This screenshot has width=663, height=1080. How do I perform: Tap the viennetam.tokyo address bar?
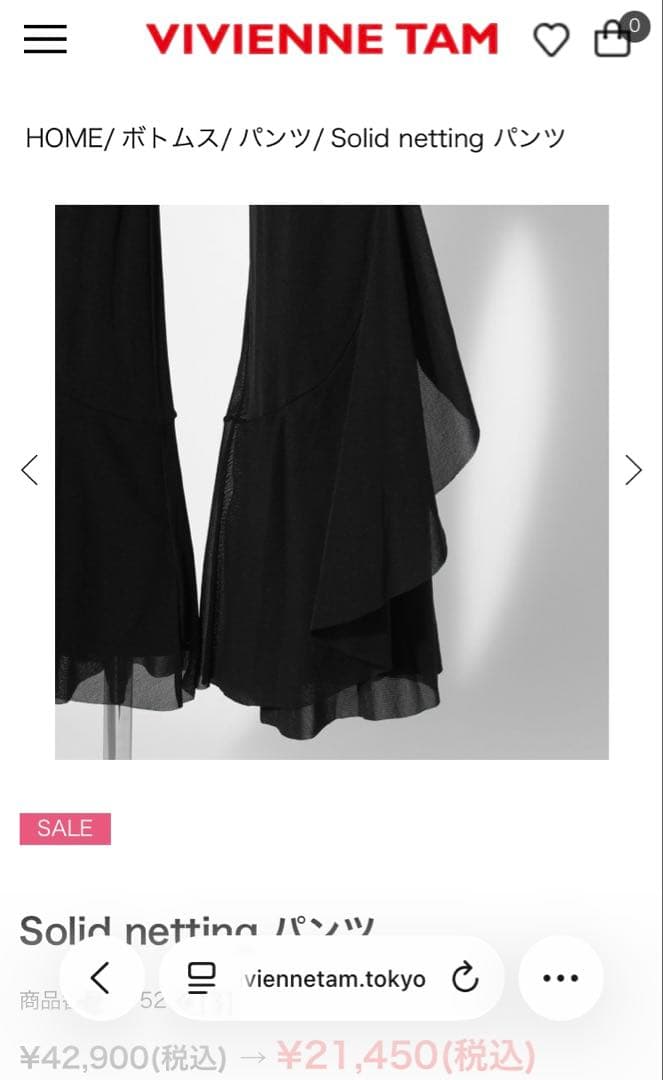point(334,978)
